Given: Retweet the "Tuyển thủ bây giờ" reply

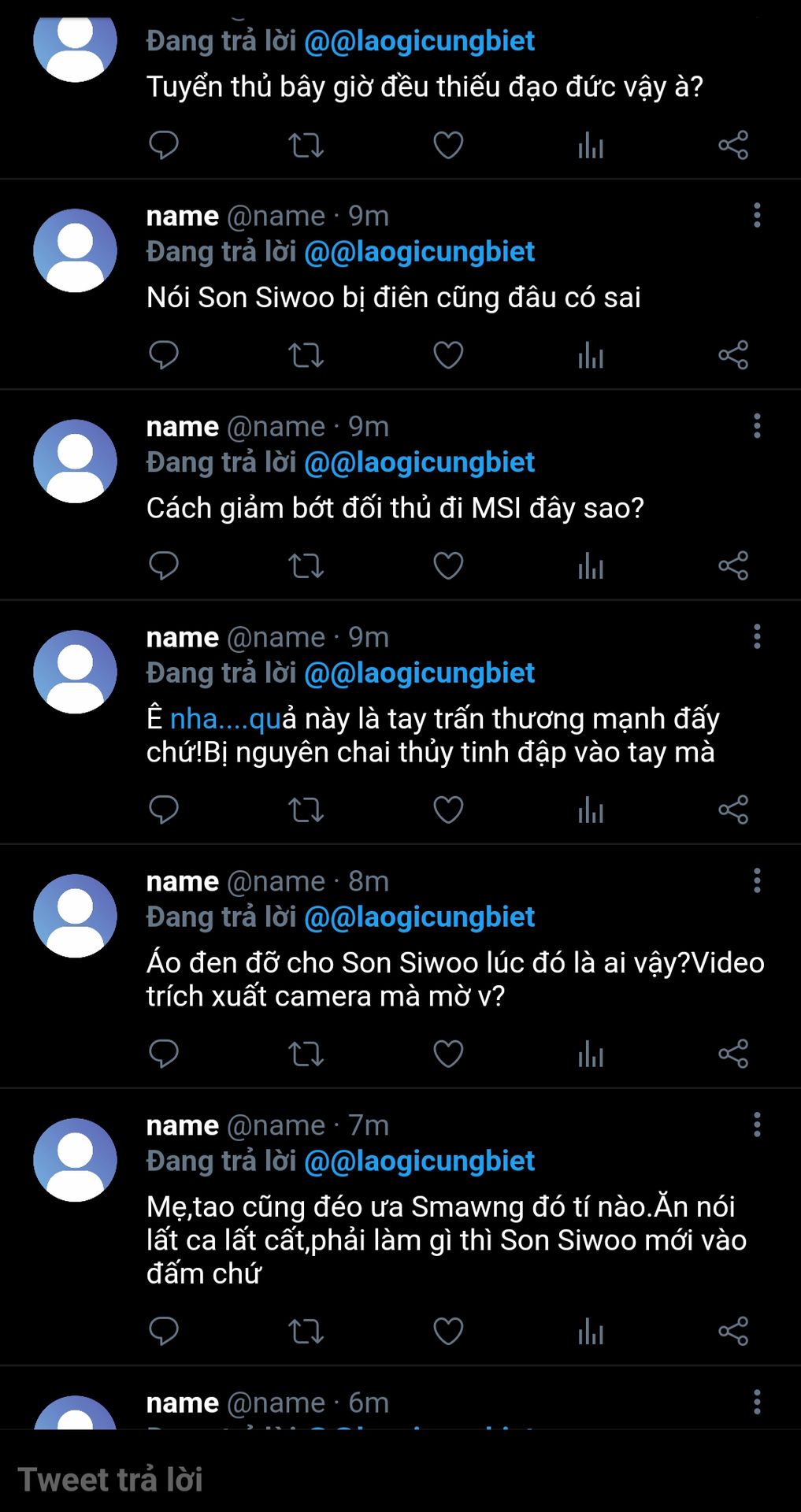Looking at the screenshot, I should tap(306, 145).
